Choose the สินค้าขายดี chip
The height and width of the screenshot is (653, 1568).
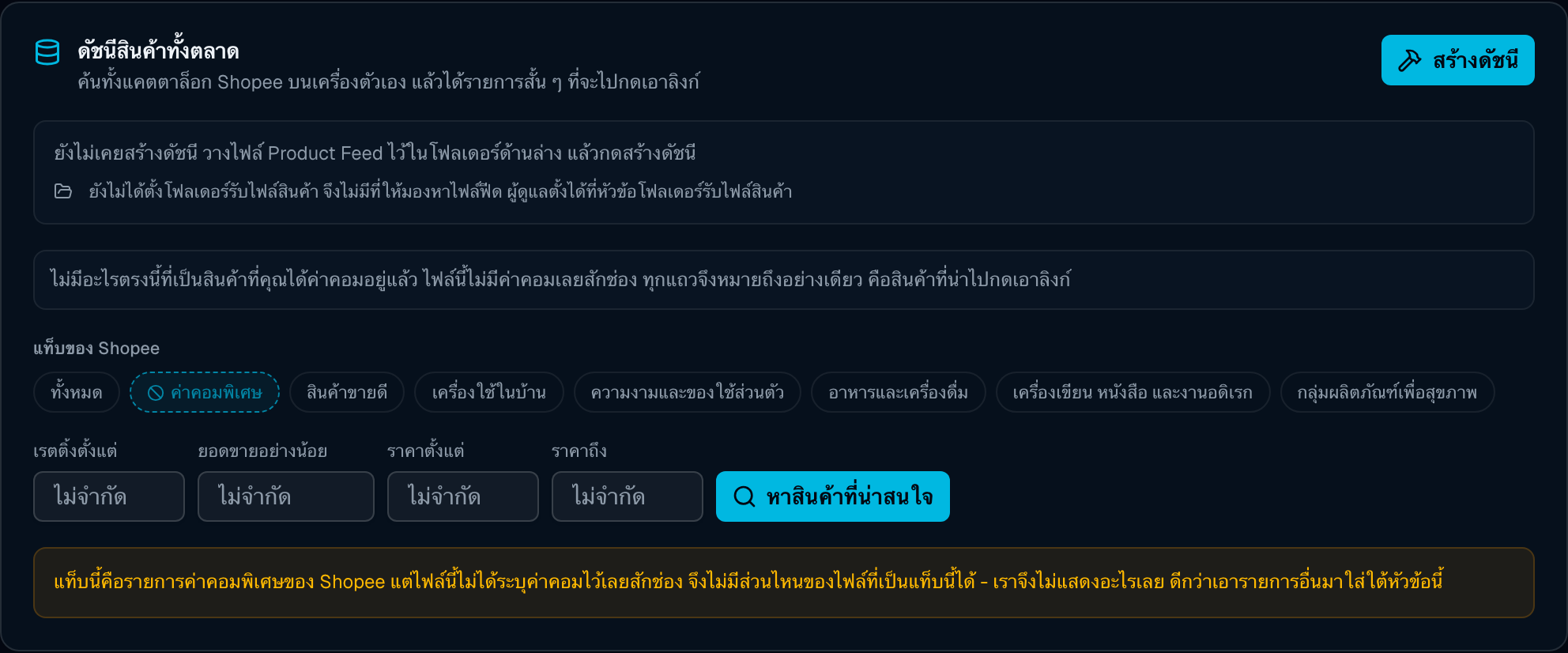[x=347, y=392]
